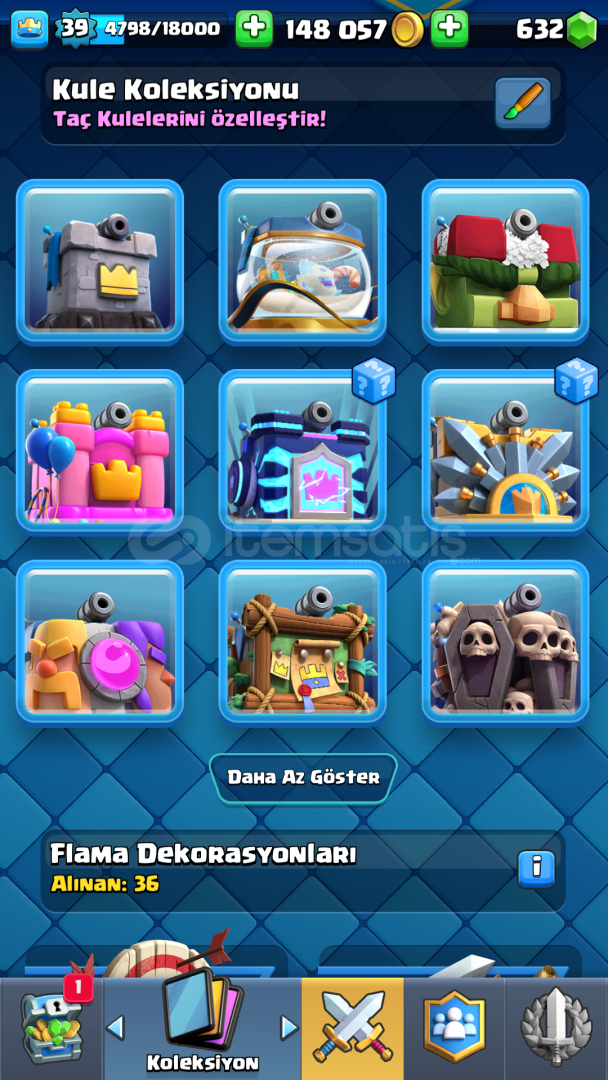Choose the red and green festive tower skin
The height and width of the screenshot is (1080, 608).
pos(505,262)
